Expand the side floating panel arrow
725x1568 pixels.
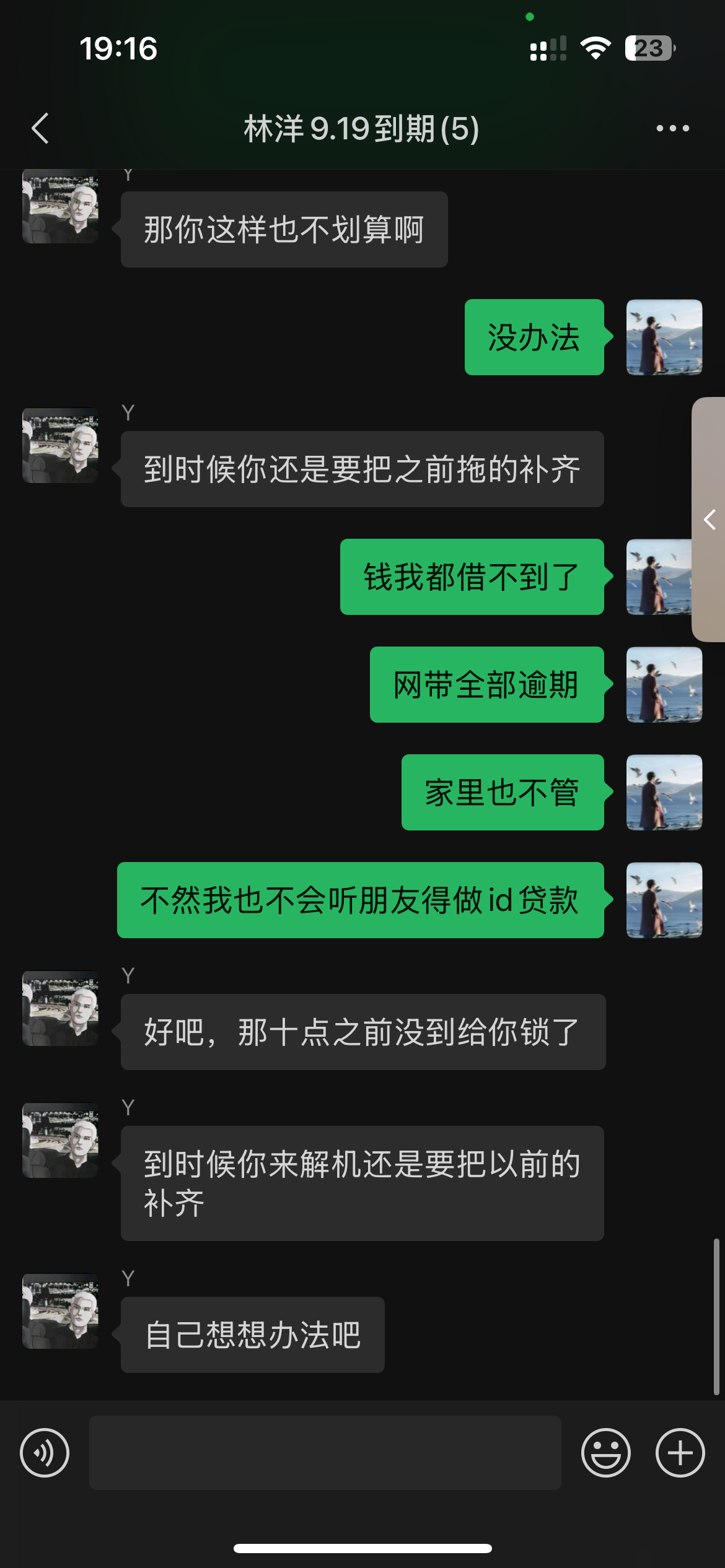710,520
